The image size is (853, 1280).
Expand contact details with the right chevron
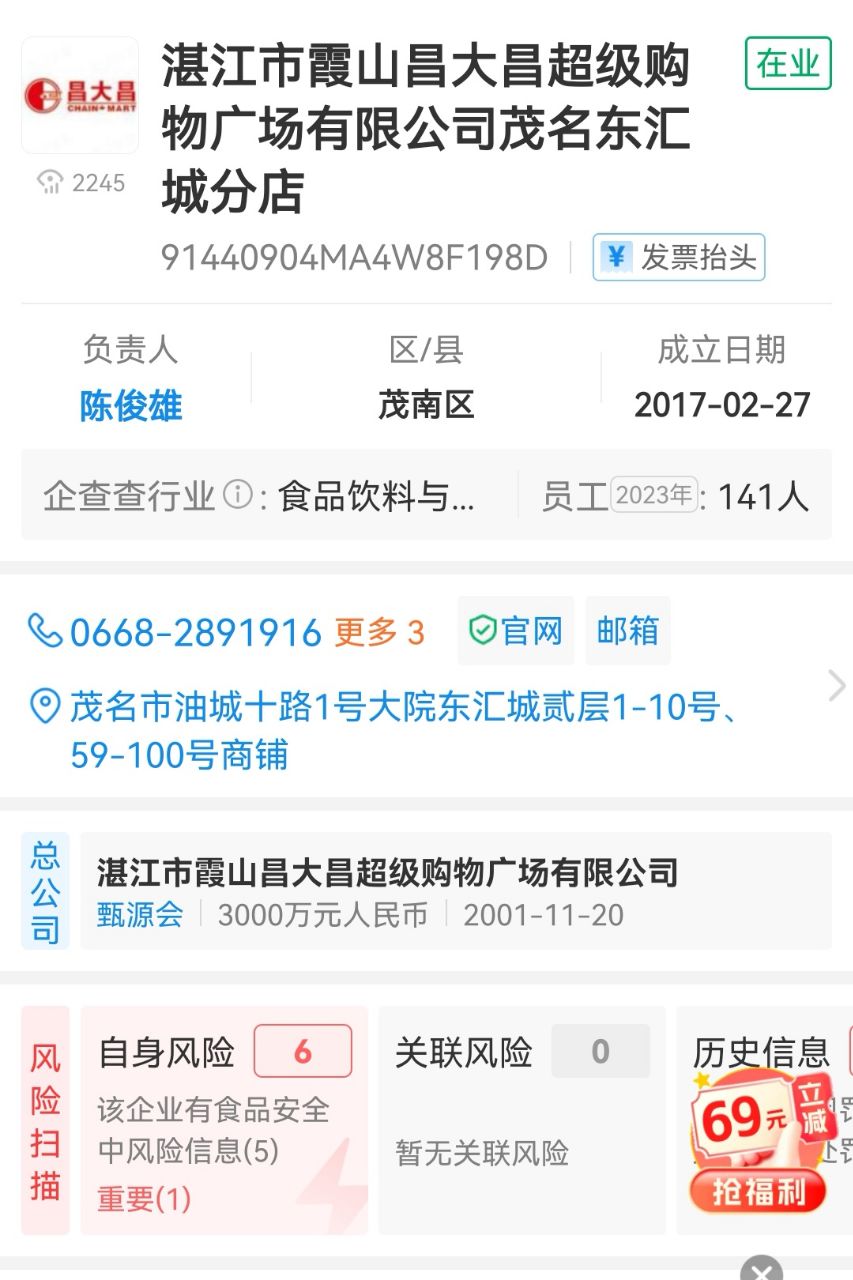pyautogui.click(x=836, y=686)
